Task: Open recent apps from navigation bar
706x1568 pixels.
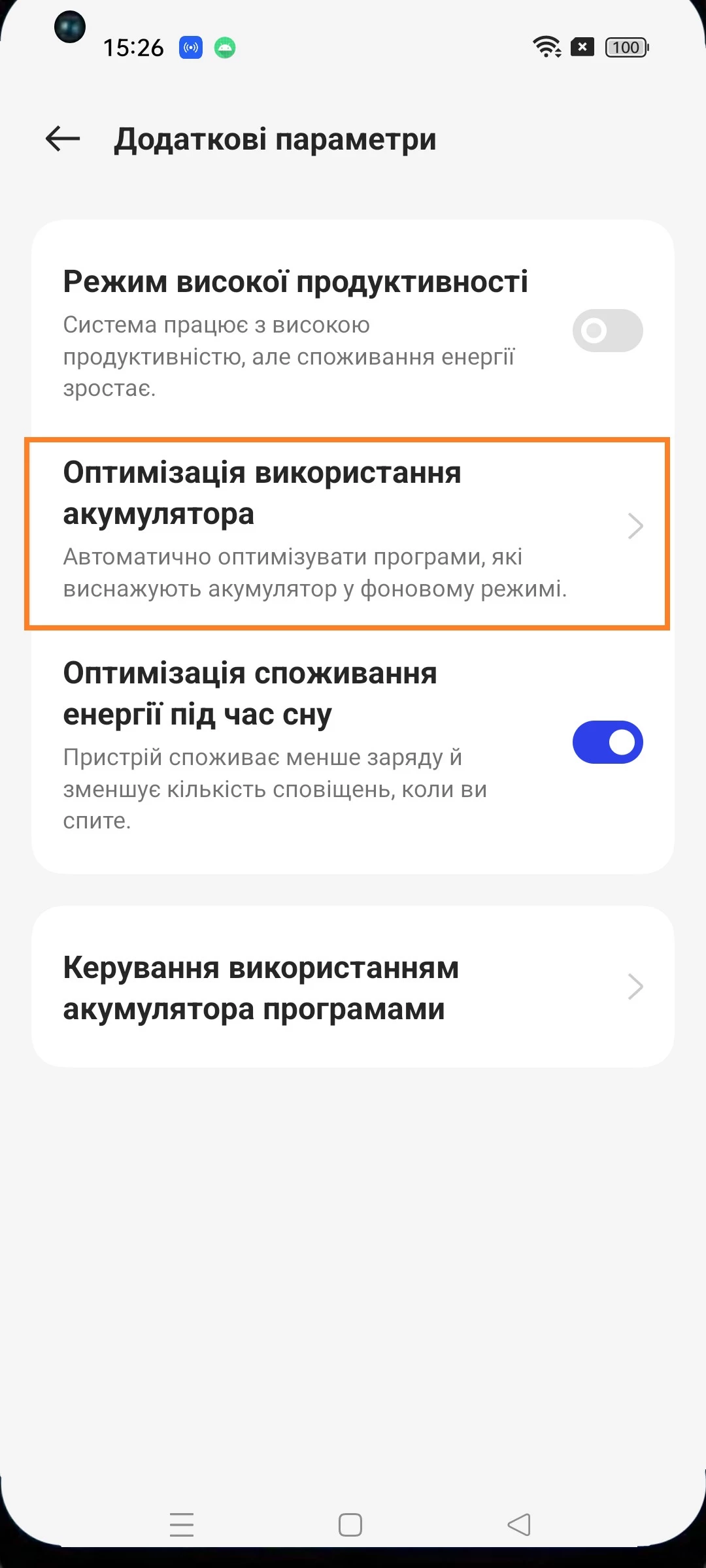Action: click(182, 1525)
